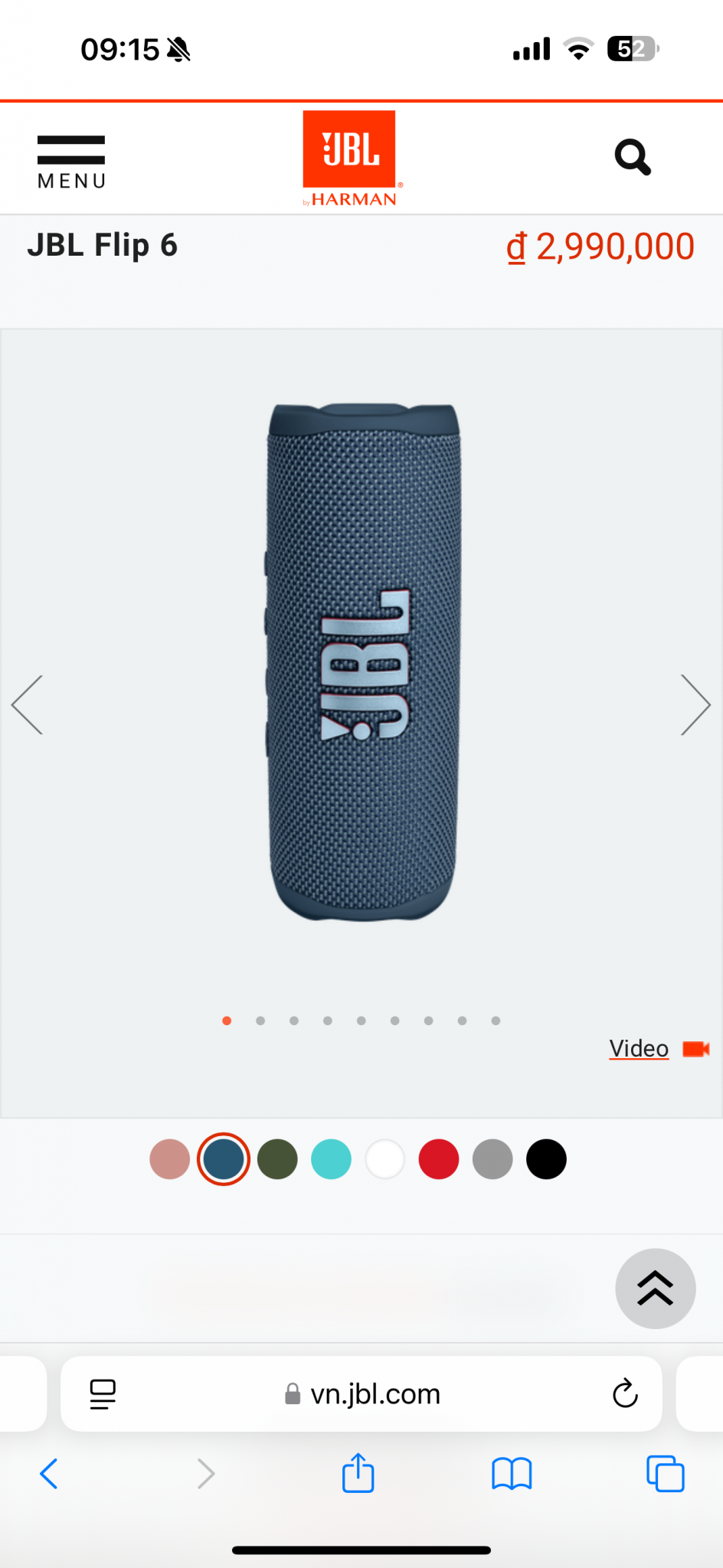
Task: Tap the vn.jbl.com address bar
Action: [361, 1393]
